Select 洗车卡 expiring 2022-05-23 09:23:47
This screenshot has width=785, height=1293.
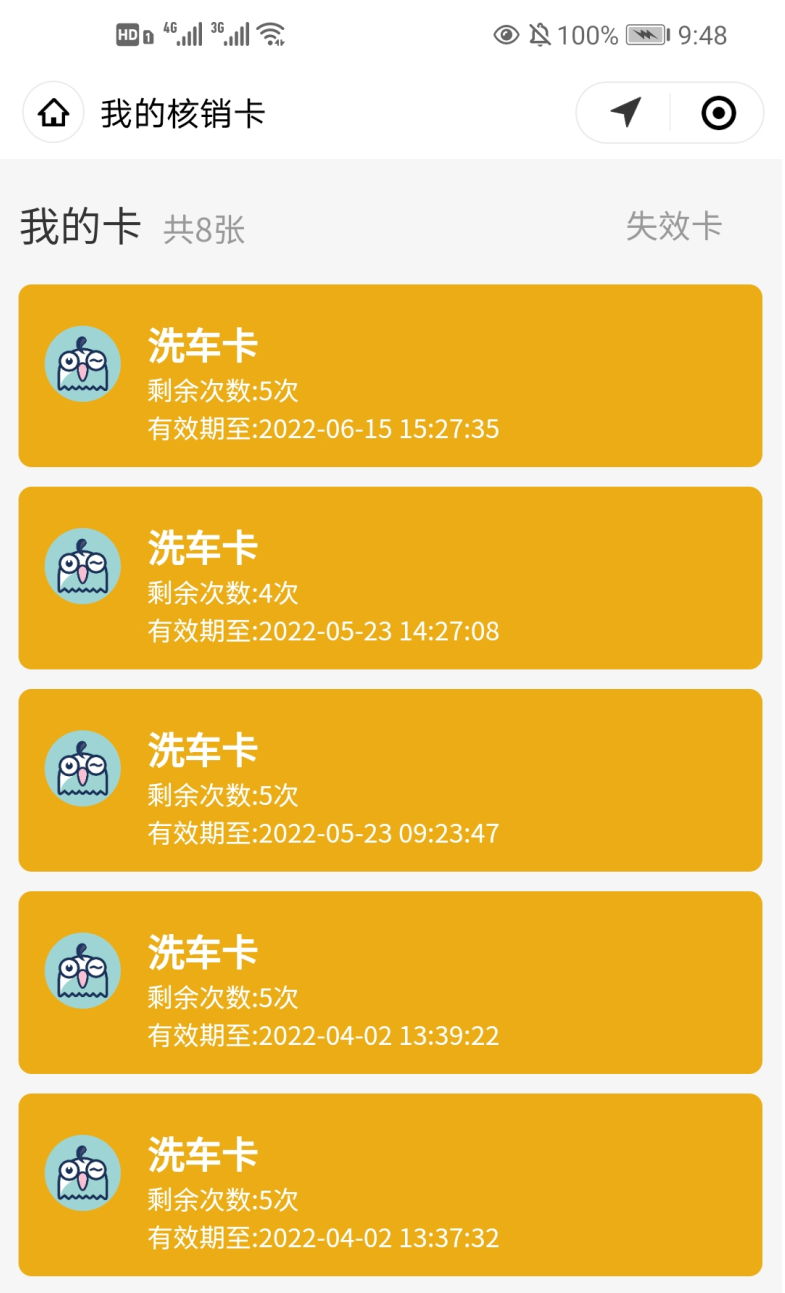(x=391, y=780)
